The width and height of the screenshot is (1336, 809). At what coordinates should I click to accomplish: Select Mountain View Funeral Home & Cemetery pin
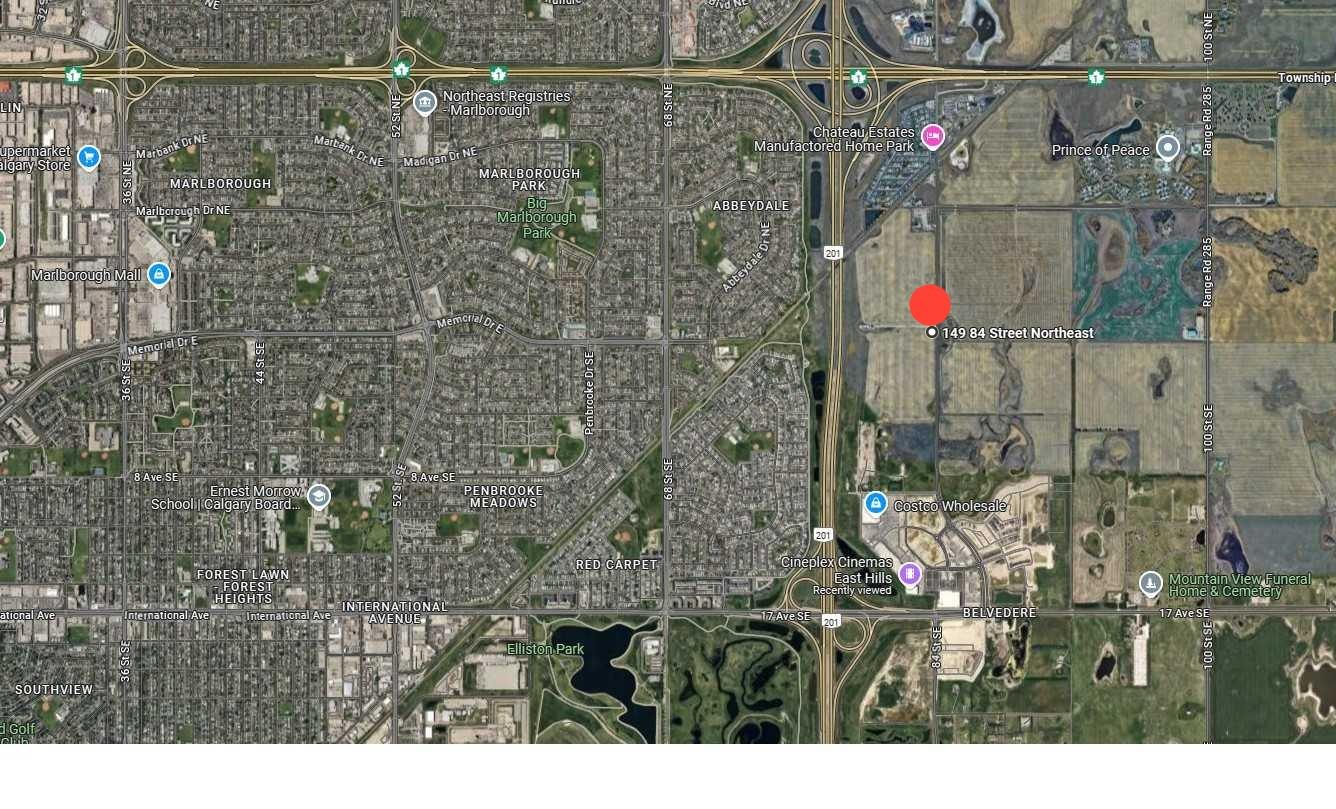pos(1151,582)
